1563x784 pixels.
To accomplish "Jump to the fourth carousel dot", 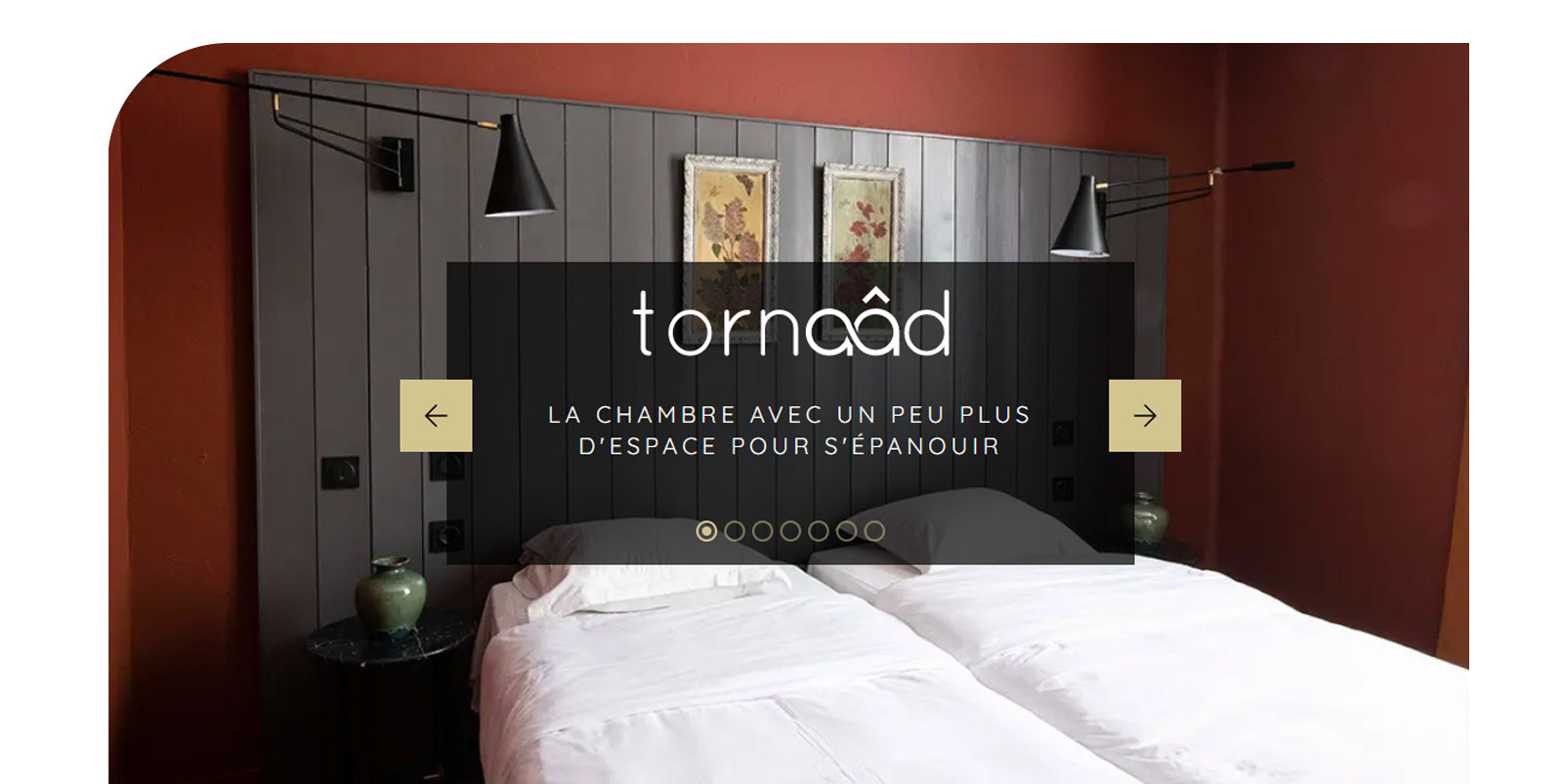I will coord(790,531).
